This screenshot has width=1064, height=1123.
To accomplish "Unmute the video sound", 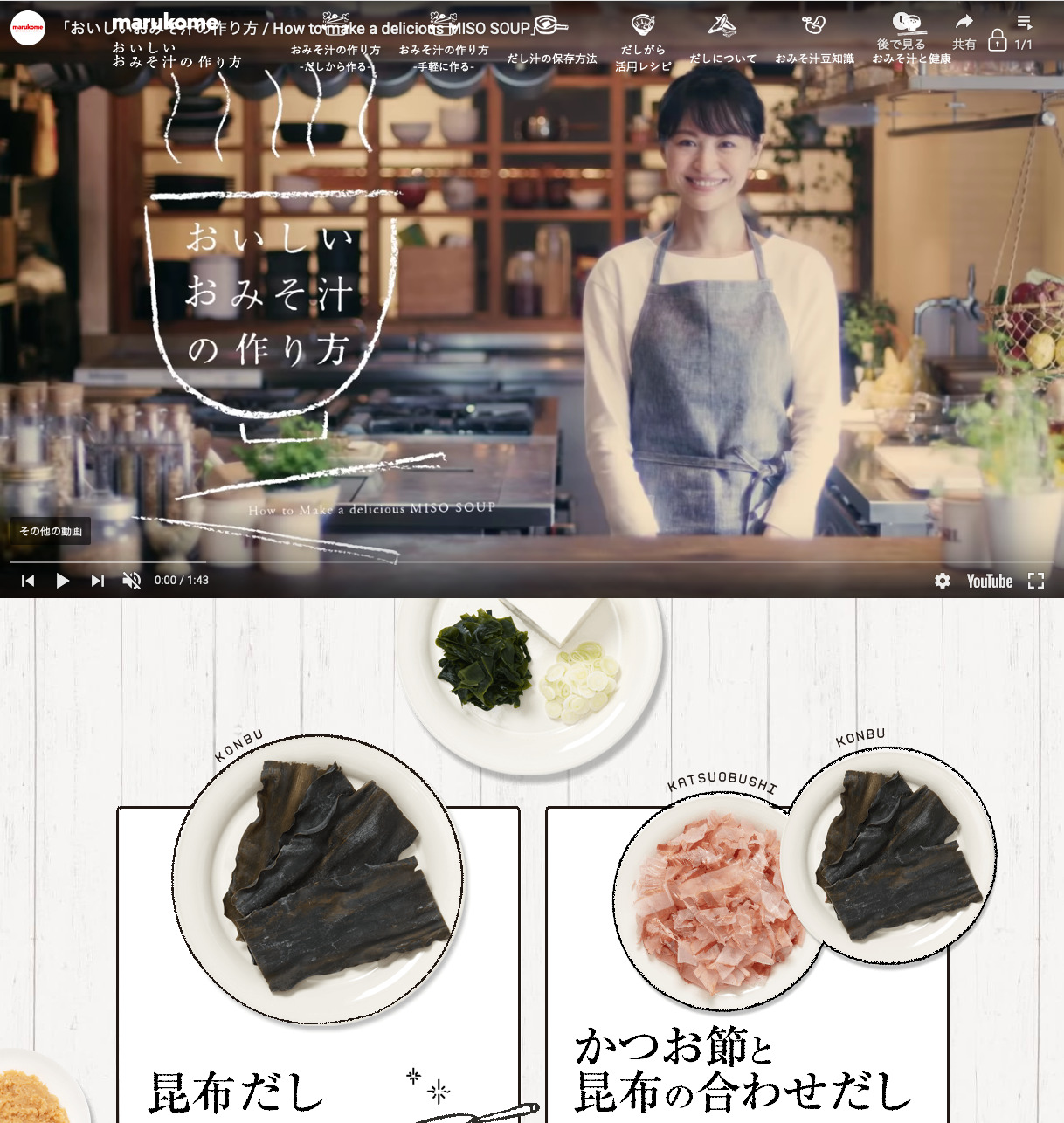I will tap(132, 581).
